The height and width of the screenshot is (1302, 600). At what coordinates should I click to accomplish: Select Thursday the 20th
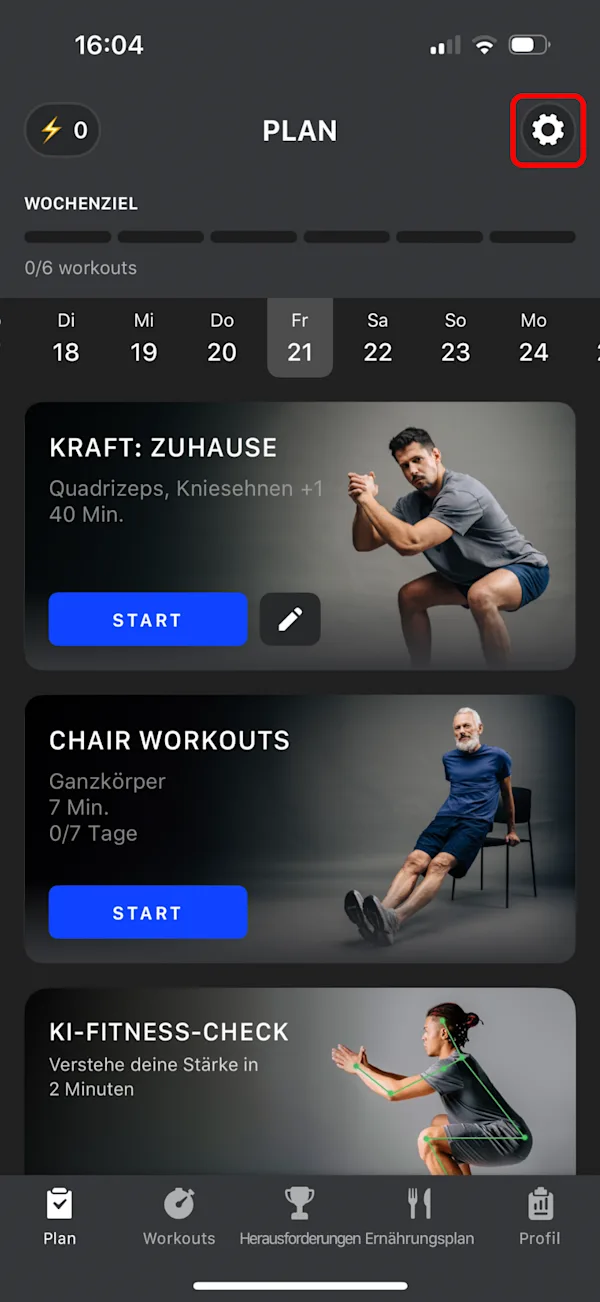tap(222, 337)
